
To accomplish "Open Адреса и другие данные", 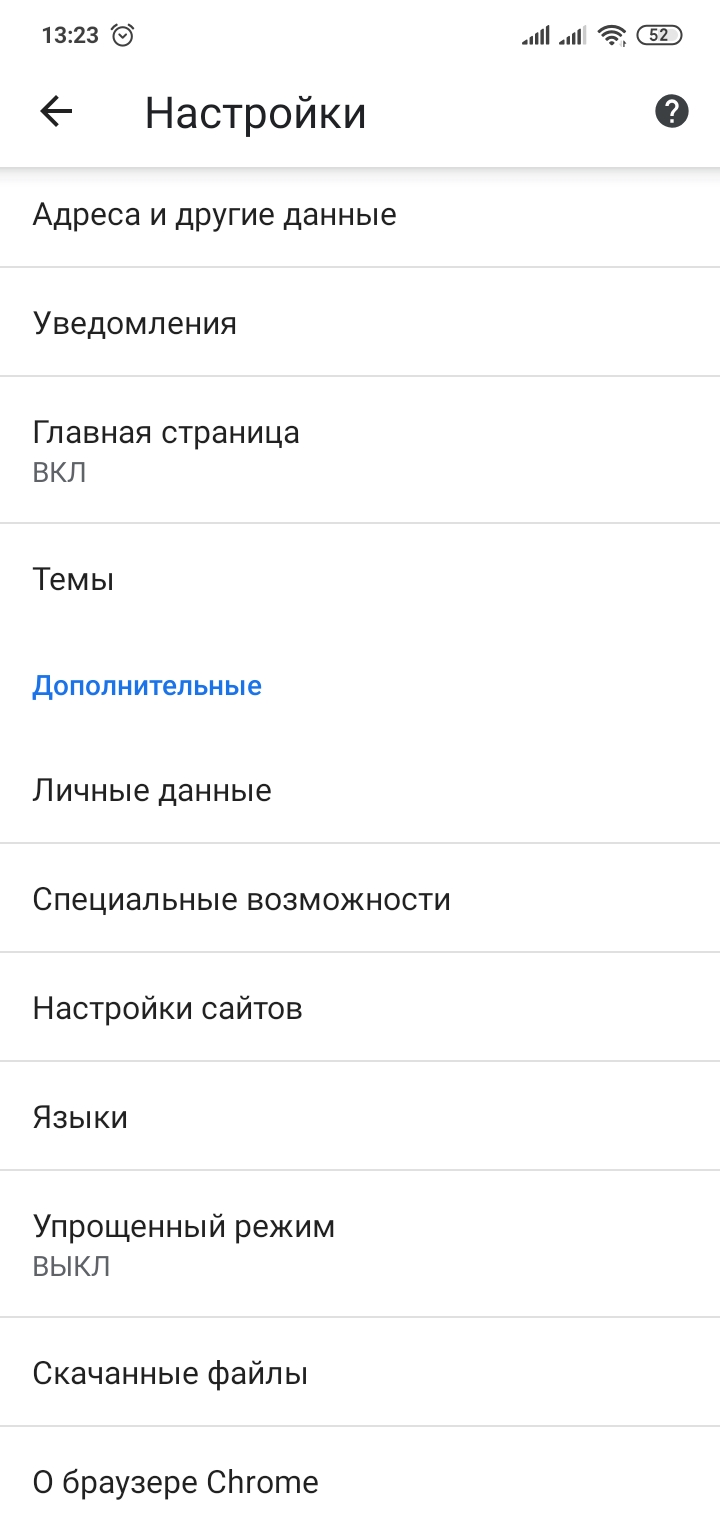I will click(x=360, y=215).
